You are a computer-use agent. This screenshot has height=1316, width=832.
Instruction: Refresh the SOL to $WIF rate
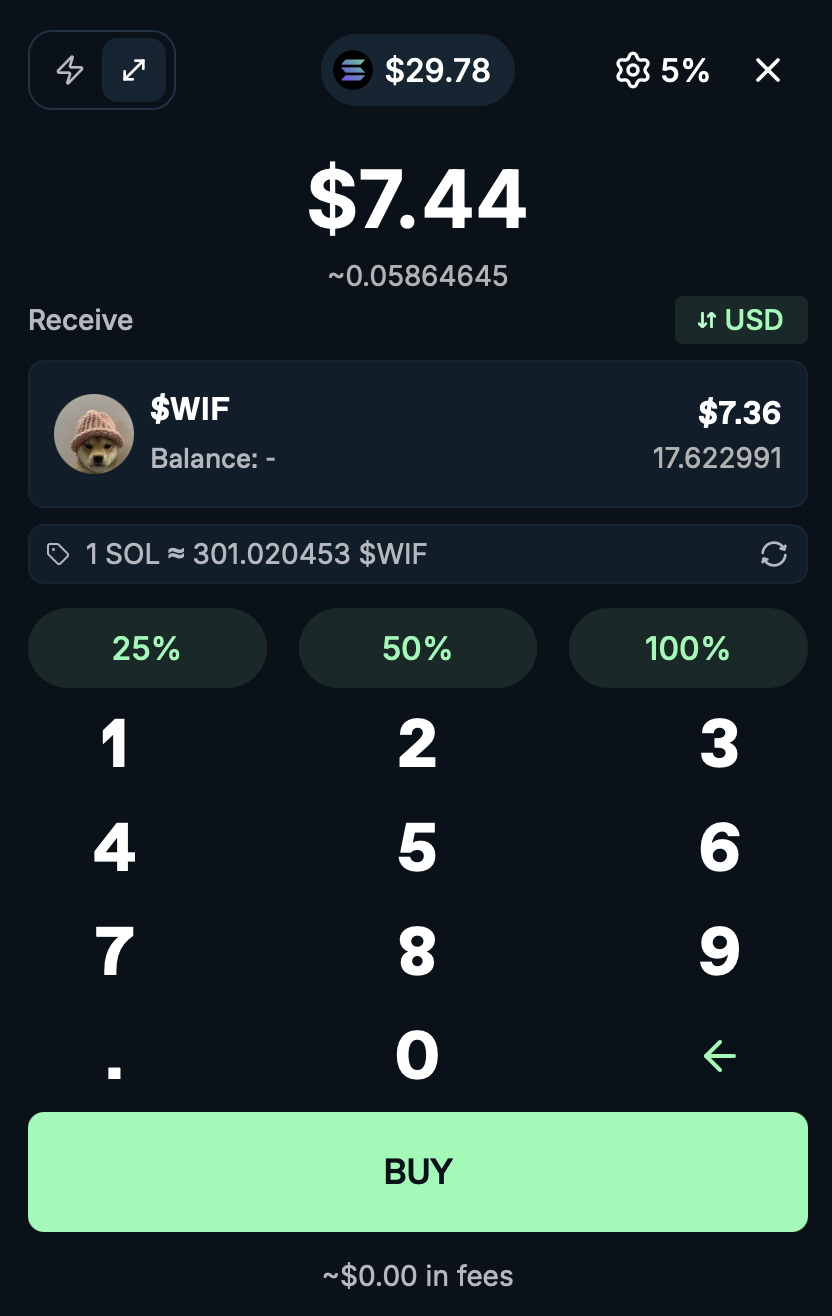pyautogui.click(x=774, y=554)
